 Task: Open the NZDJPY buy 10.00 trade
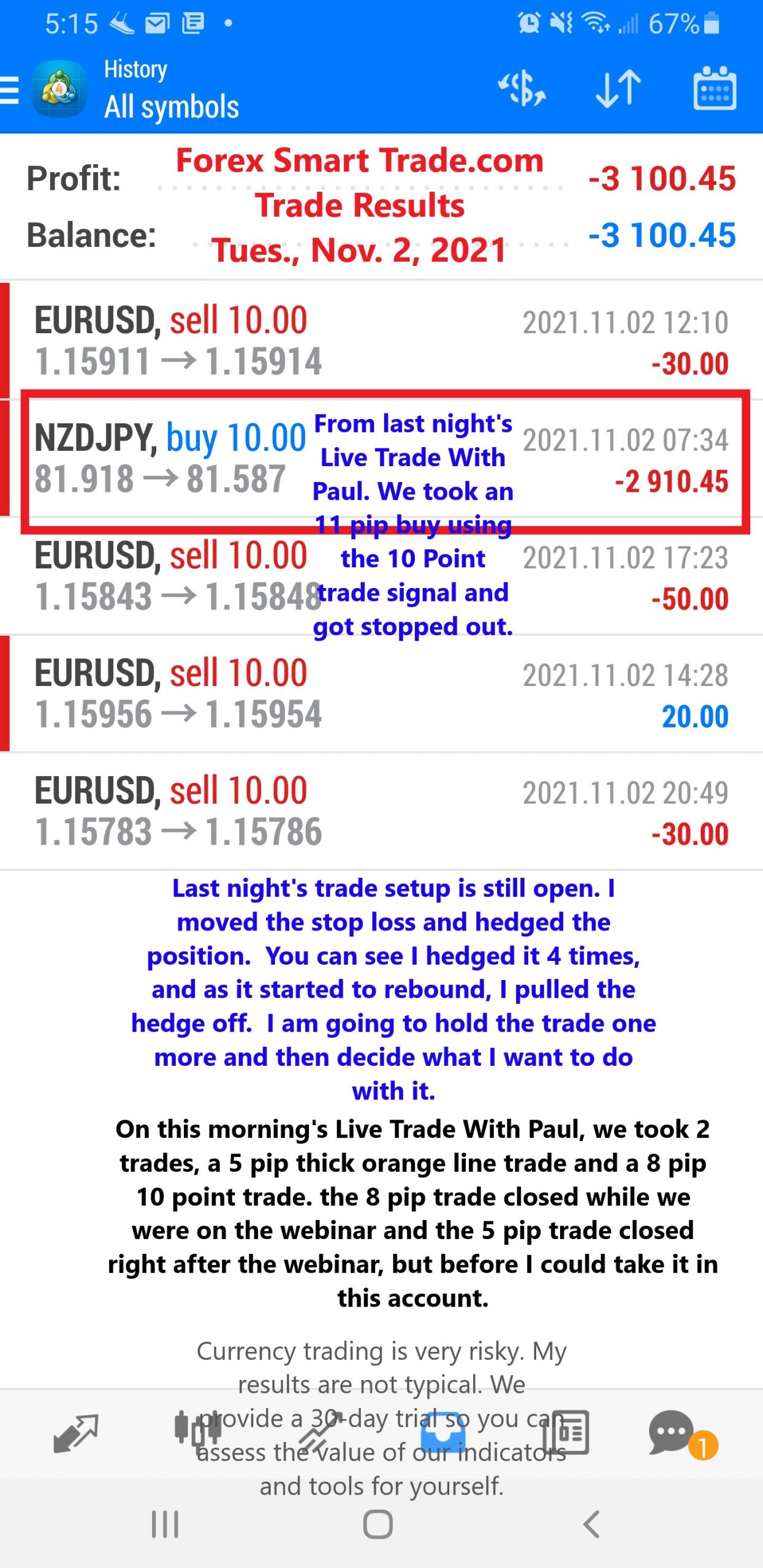click(x=381, y=459)
